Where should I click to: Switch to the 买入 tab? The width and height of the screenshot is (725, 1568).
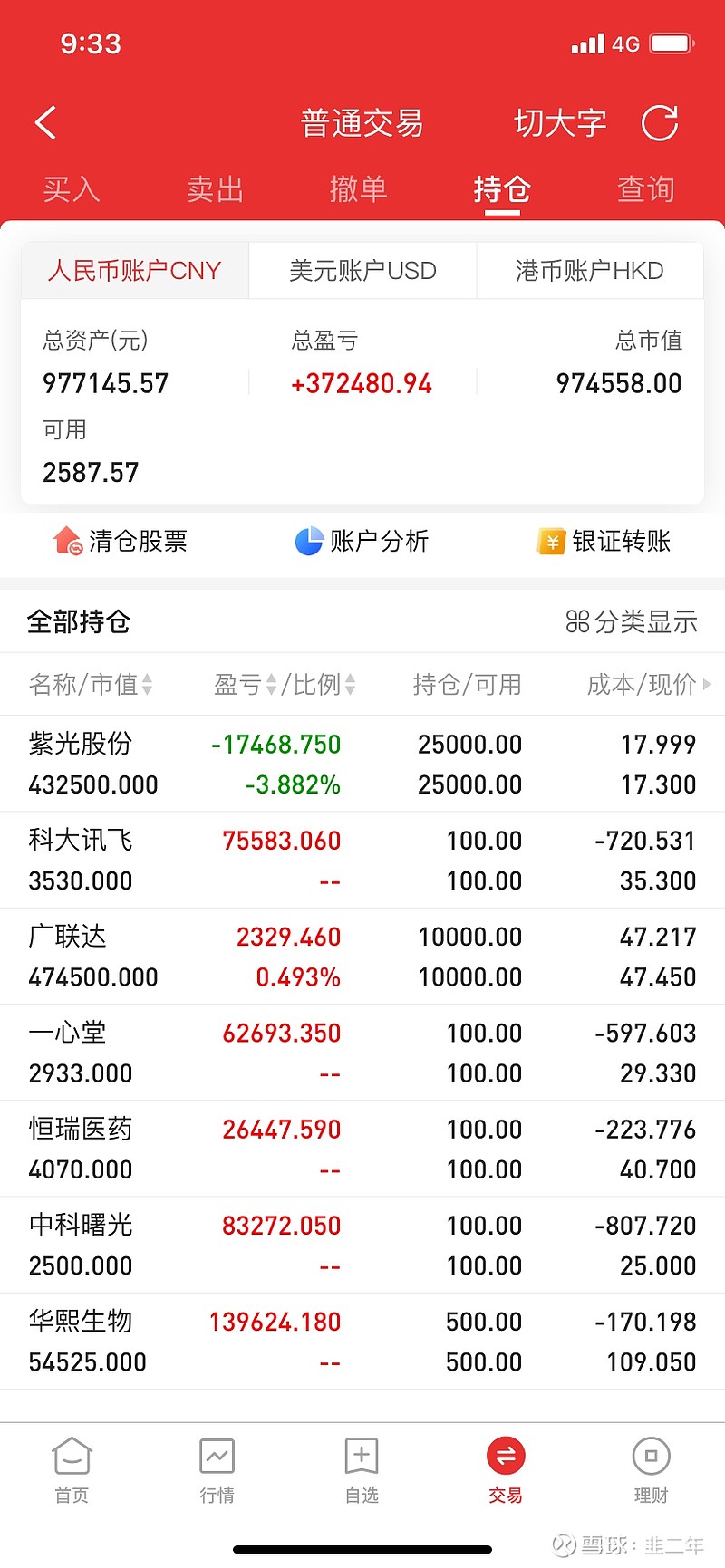click(72, 189)
